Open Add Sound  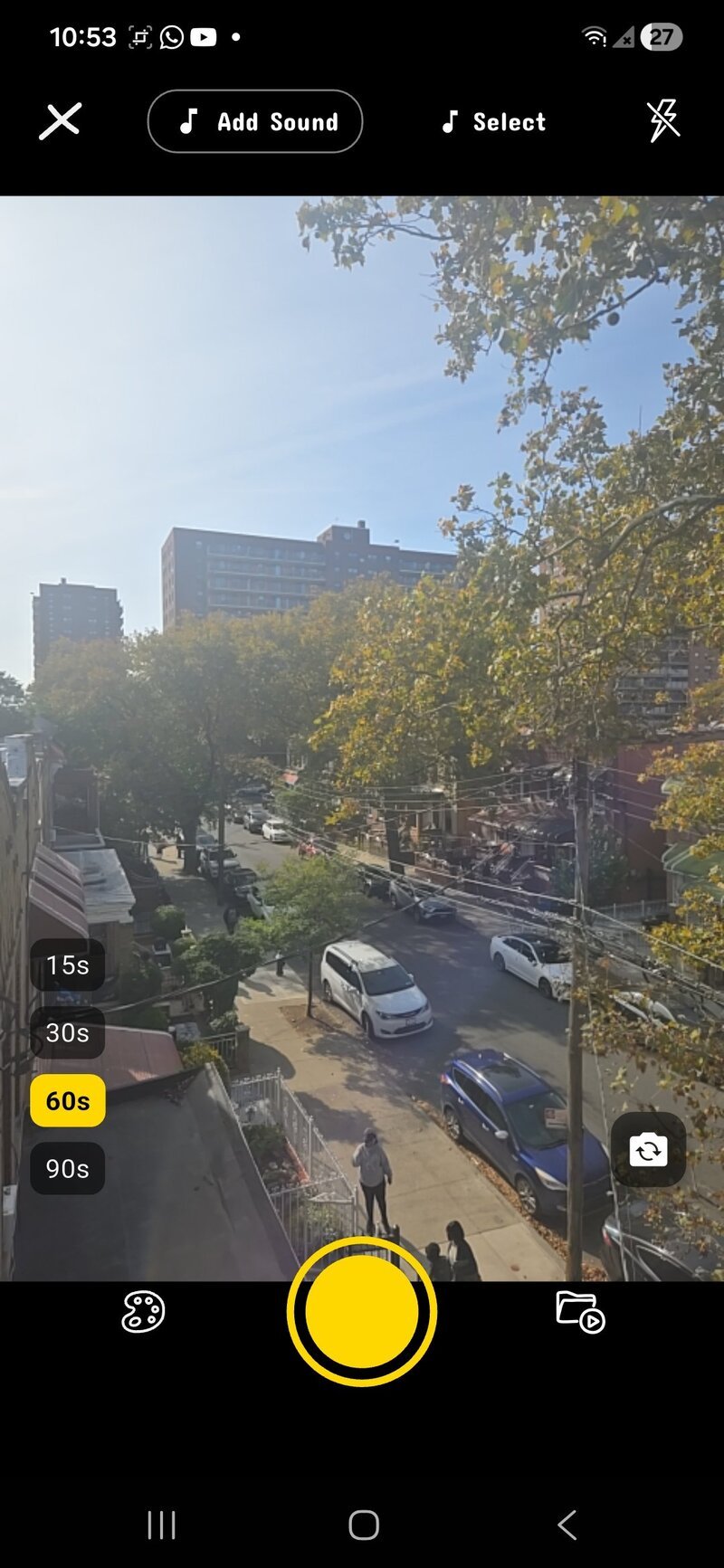click(x=254, y=120)
